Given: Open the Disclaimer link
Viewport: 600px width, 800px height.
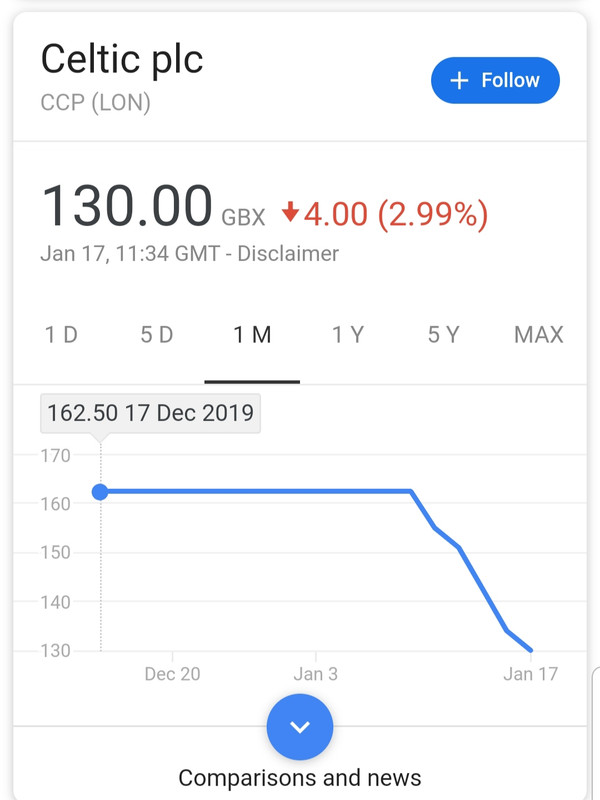Looking at the screenshot, I should coord(288,254).
